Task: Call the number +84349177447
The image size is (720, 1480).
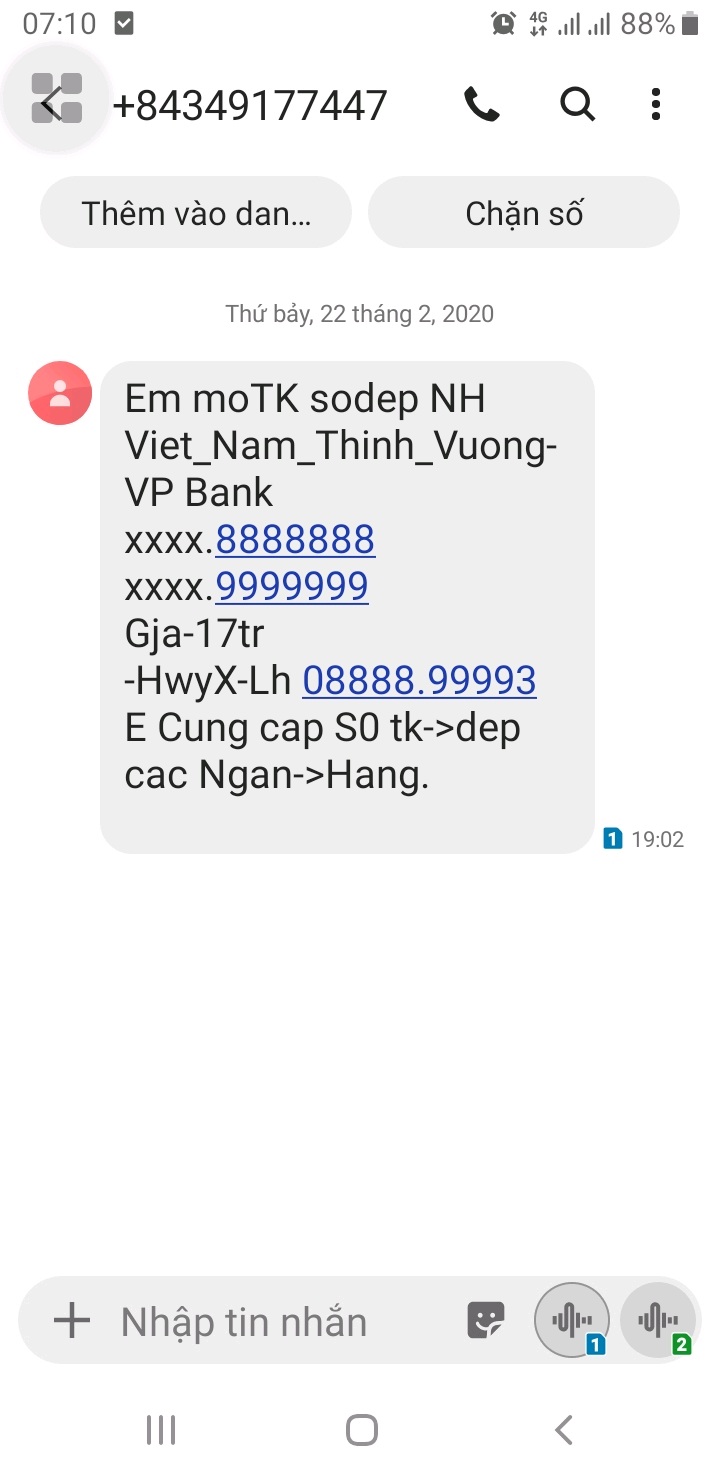Action: tap(481, 103)
